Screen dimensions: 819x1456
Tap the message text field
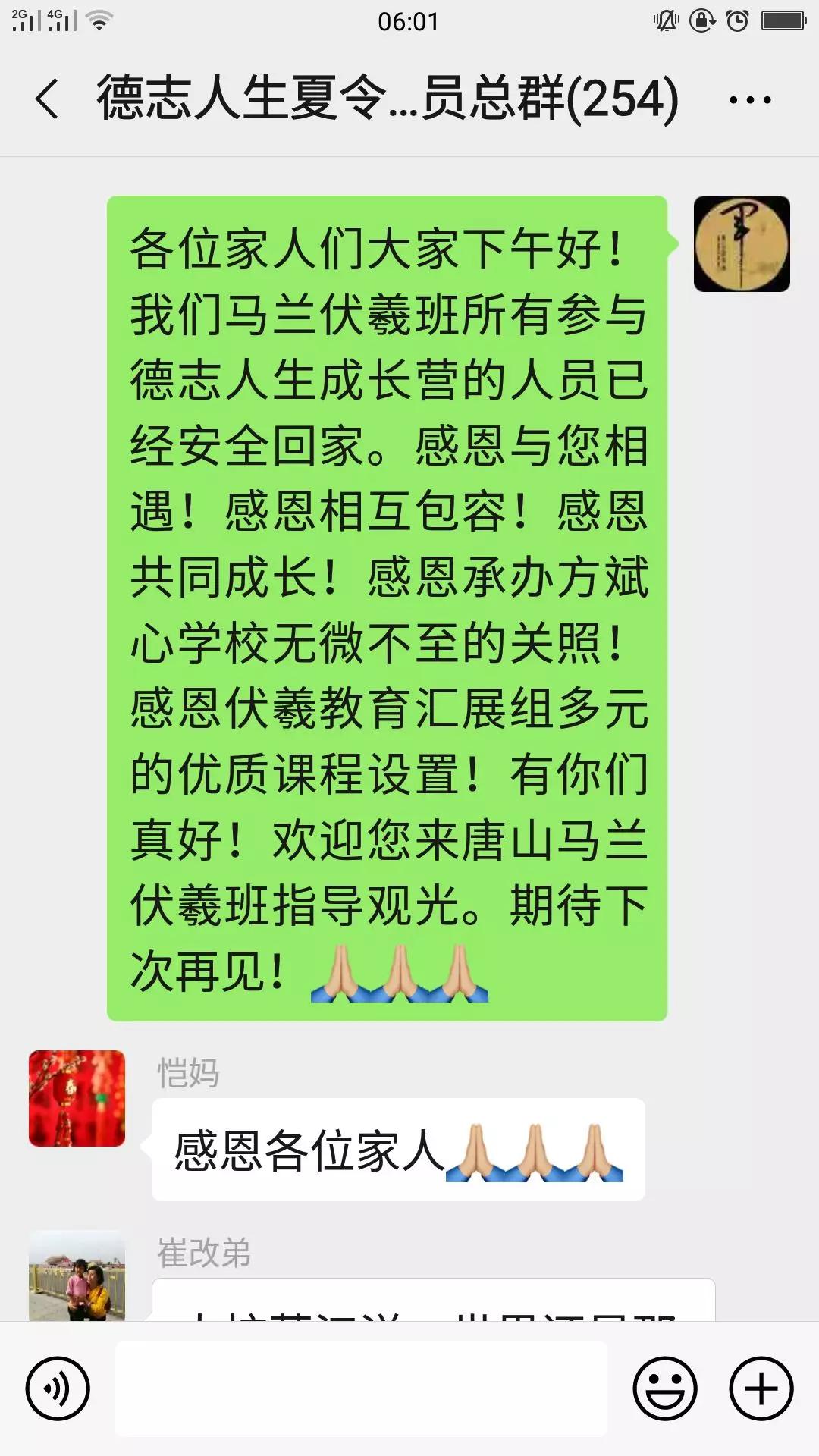(x=361, y=1389)
